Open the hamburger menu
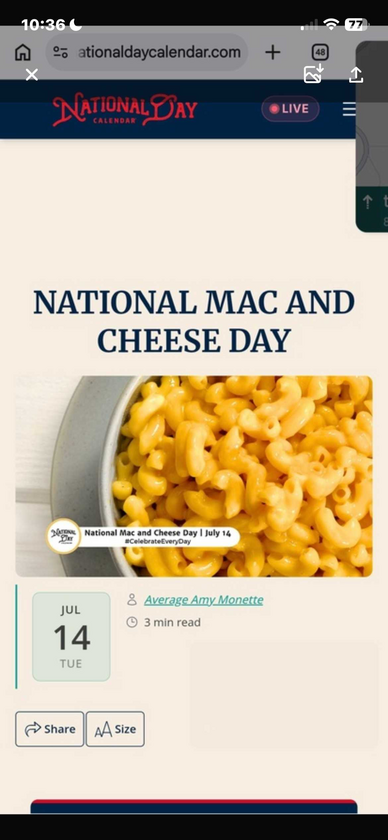The image size is (388, 840). tap(349, 109)
